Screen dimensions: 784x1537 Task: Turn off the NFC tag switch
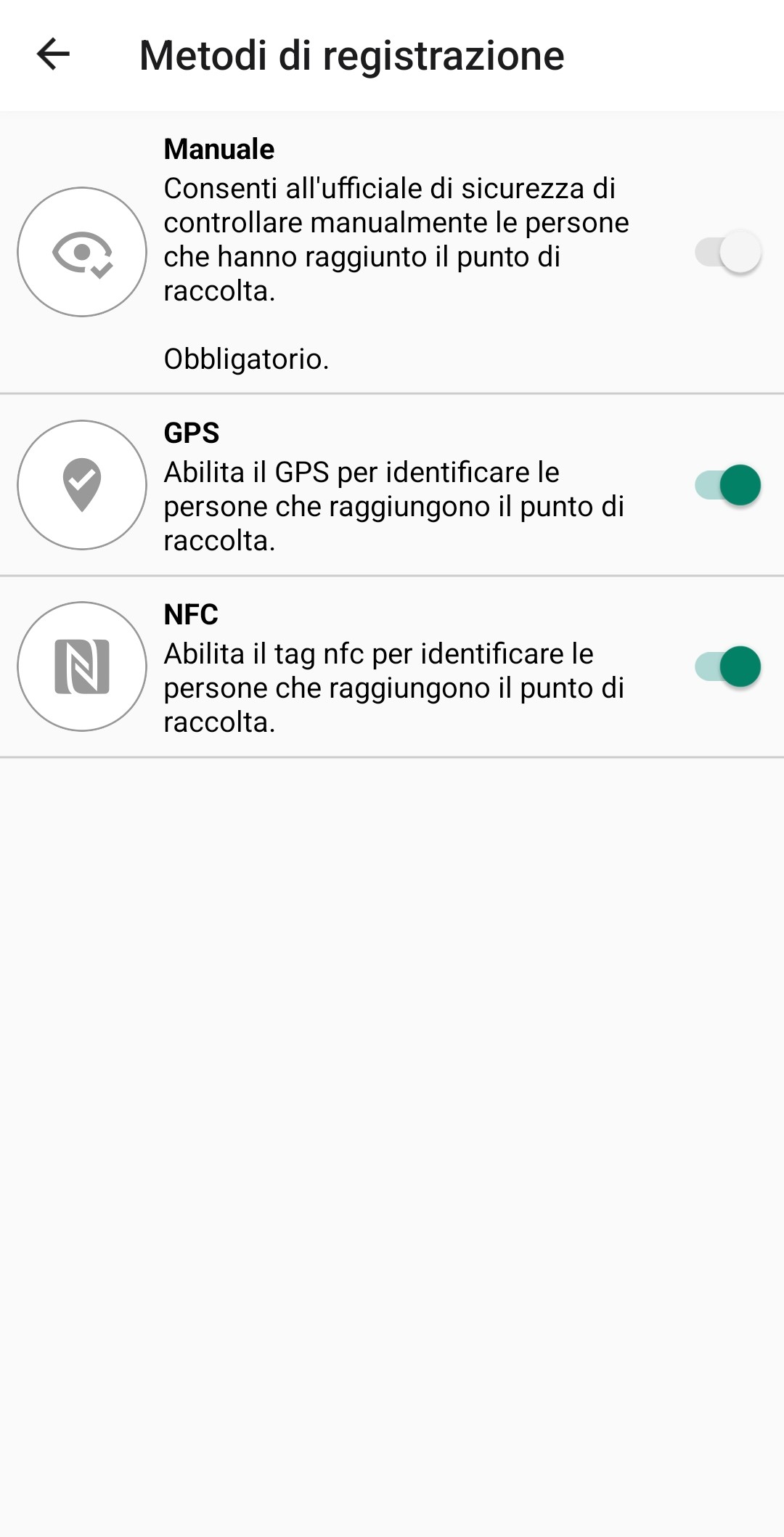point(727,666)
